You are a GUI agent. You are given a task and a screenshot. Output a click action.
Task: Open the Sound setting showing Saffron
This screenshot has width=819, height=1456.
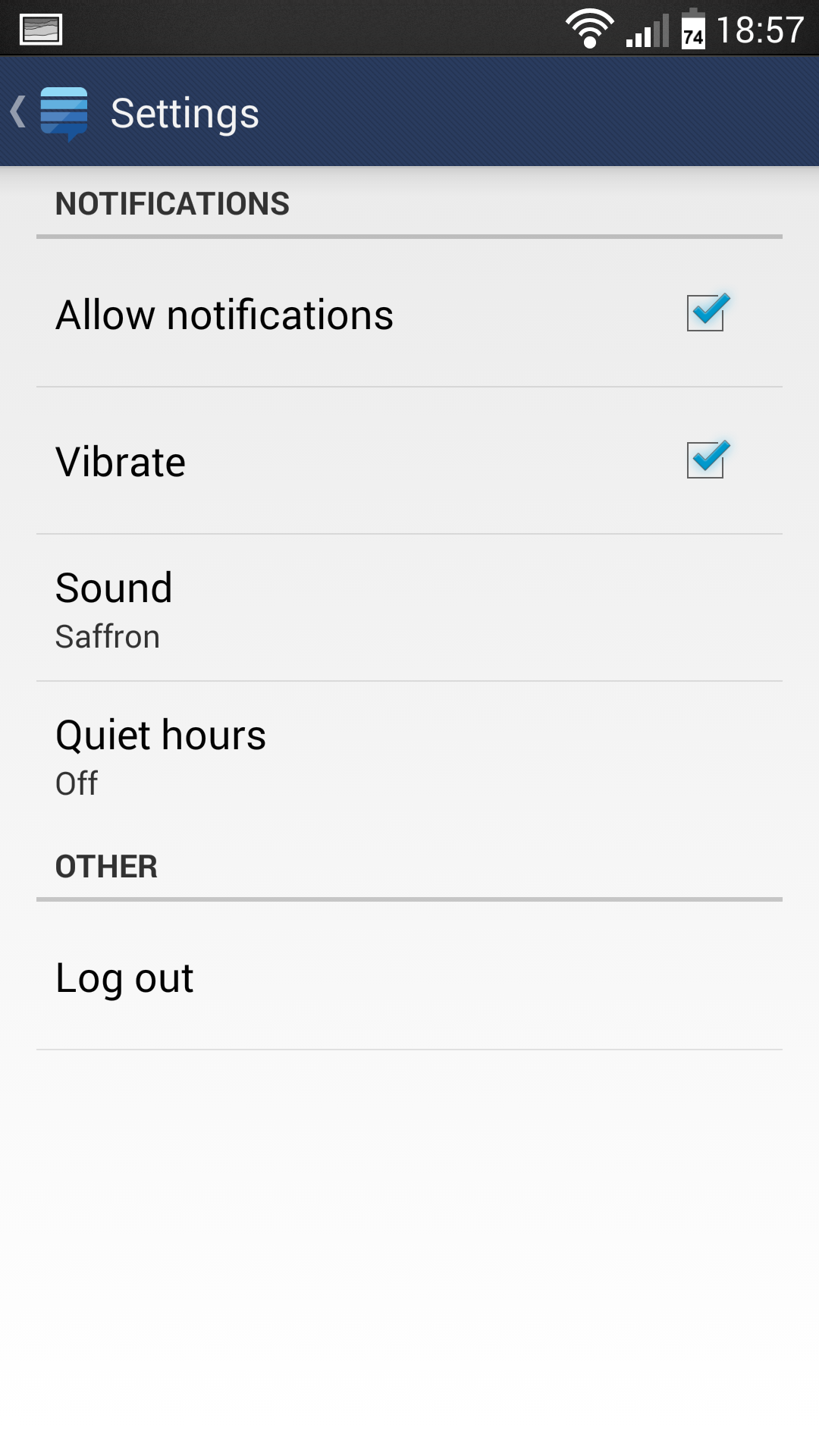pyautogui.click(x=409, y=608)
